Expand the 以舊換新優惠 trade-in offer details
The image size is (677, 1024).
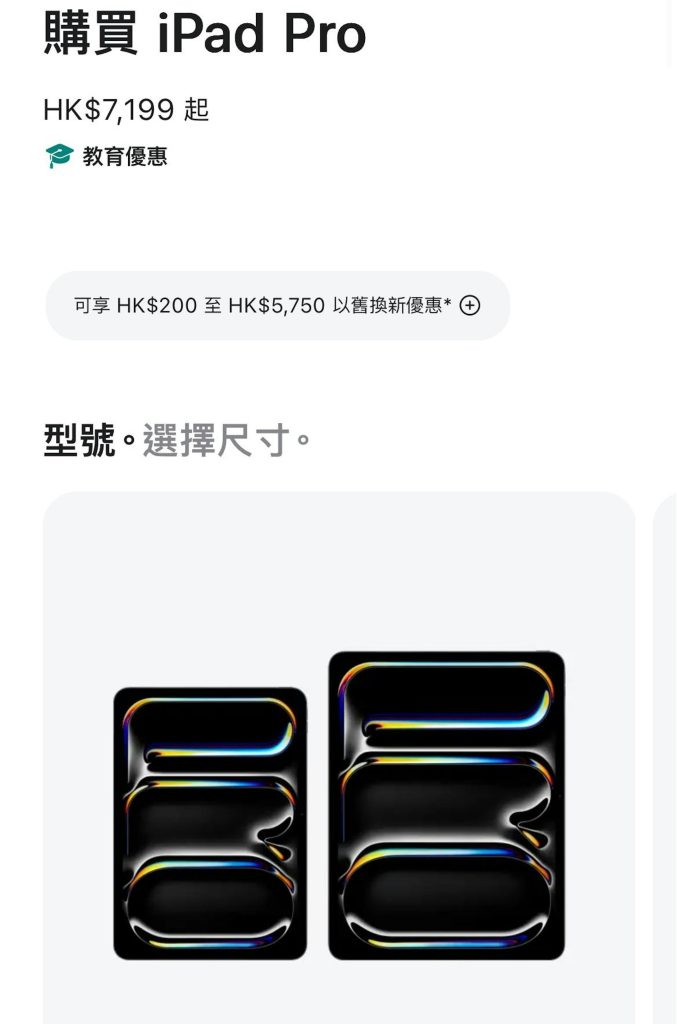[470, 306]
